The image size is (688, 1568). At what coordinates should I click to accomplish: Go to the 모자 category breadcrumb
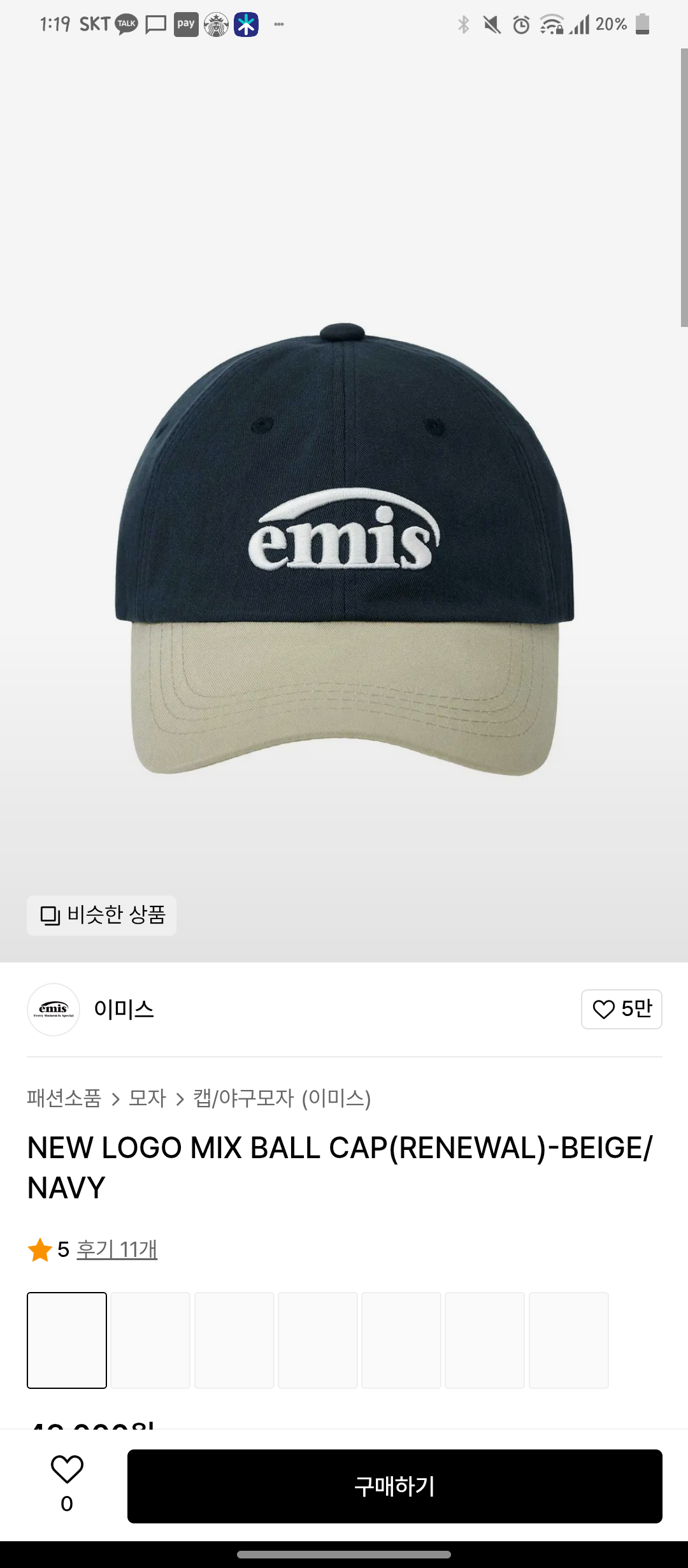coord(147,1098)
